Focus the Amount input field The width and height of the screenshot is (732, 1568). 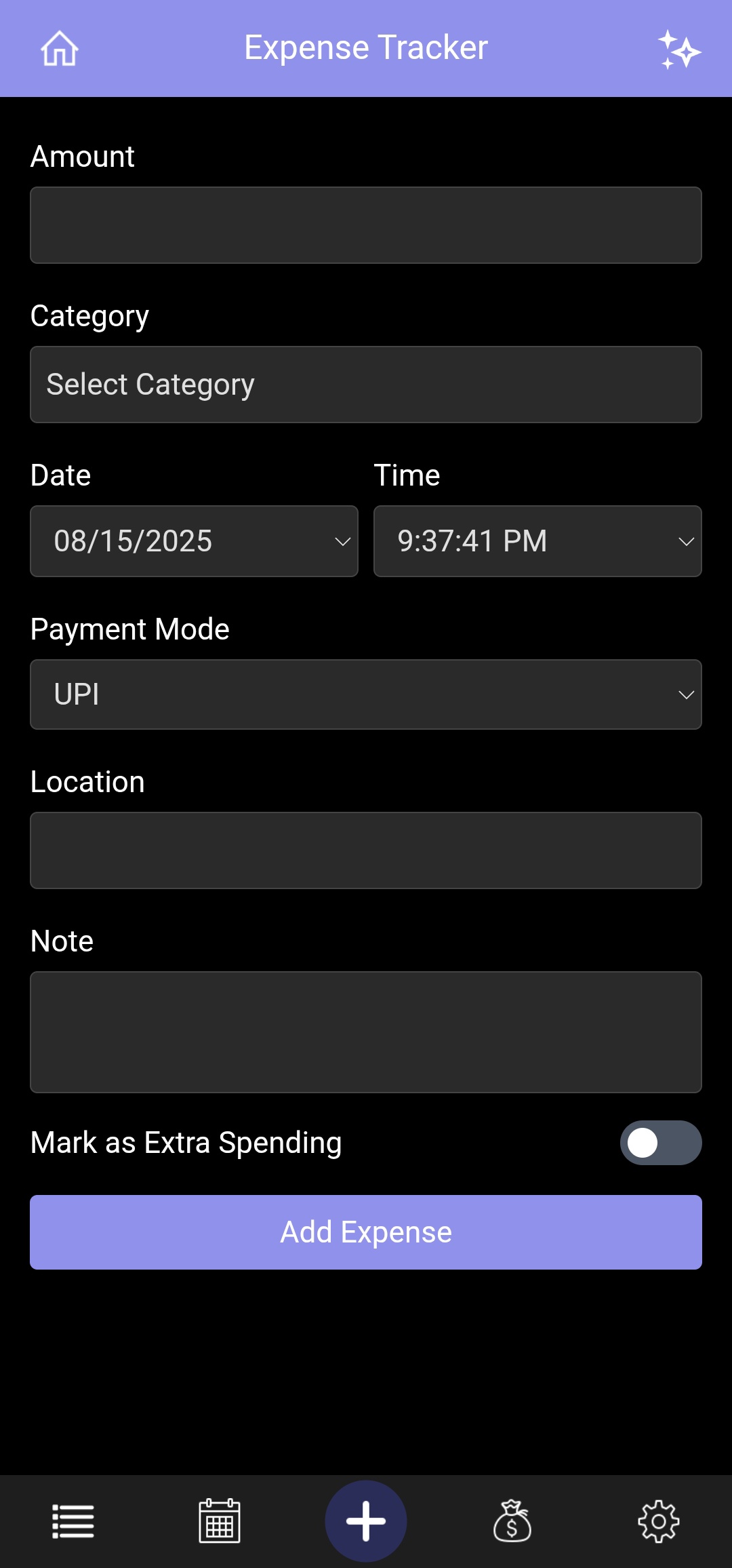click(x=366, y=225)
